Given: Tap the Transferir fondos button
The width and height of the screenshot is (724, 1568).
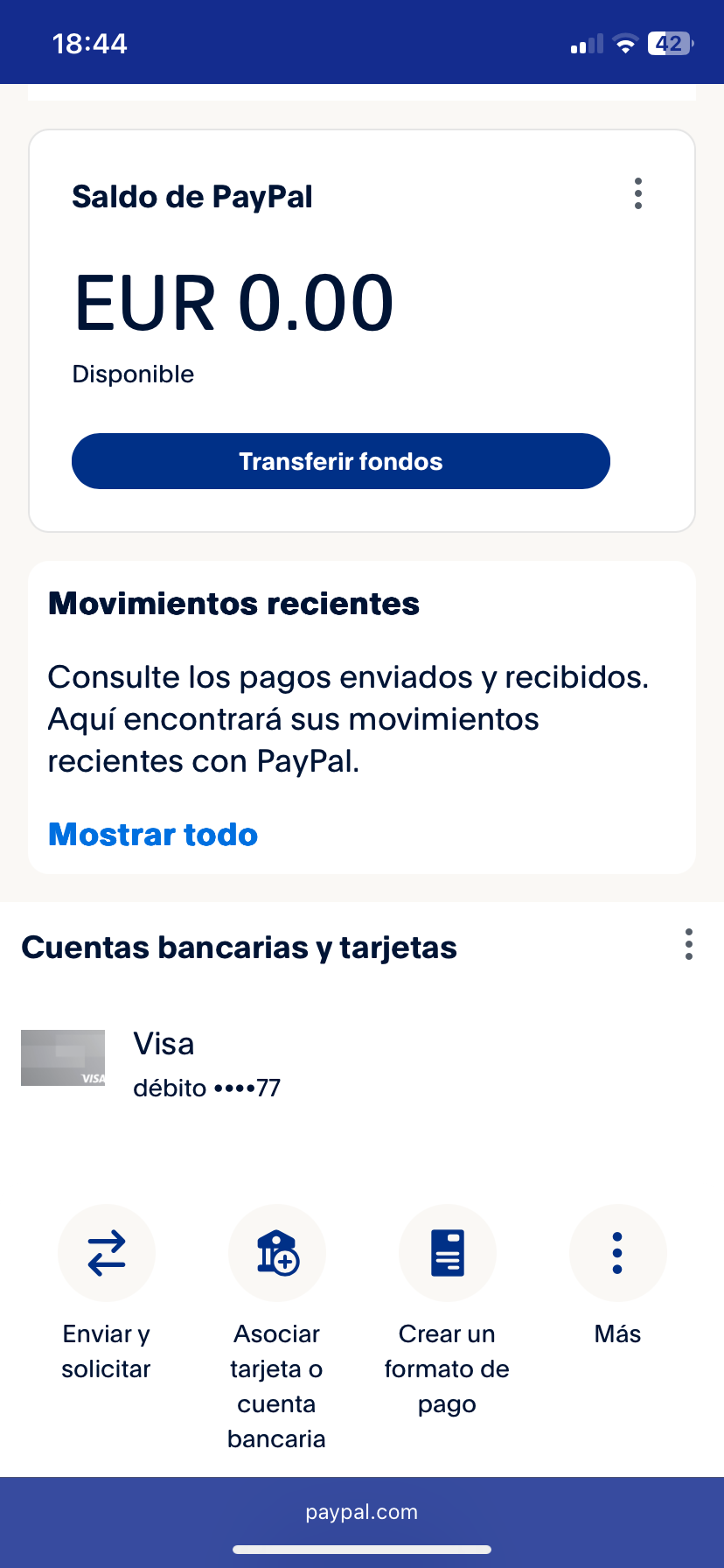Looking at the screenshot, I should (341, 461).
